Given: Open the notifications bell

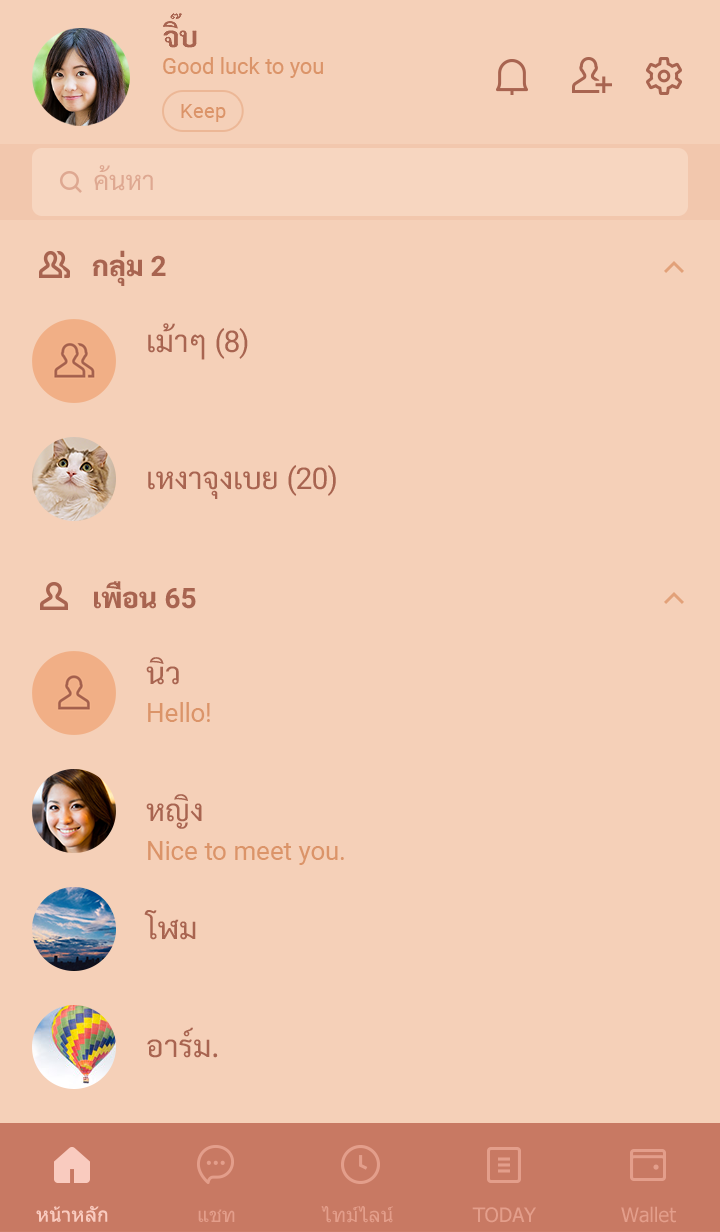Looking at the screenshot, I should [512, 77].
